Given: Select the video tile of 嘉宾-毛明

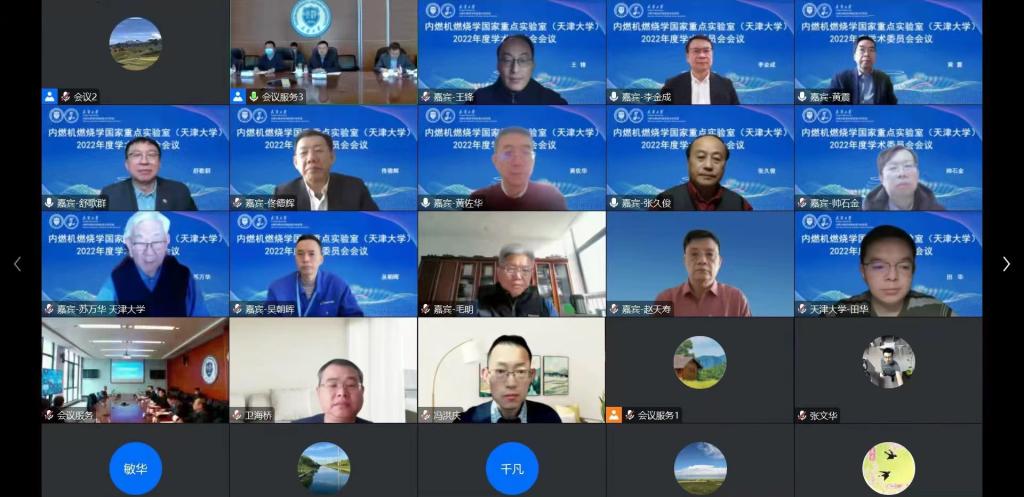Looking at the screenshot, I should [x=511, y=264].
